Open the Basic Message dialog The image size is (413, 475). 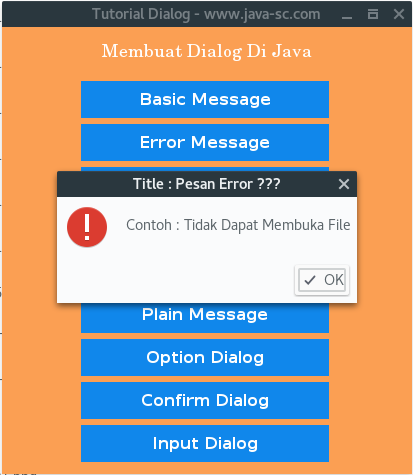[x=205, y=99]
